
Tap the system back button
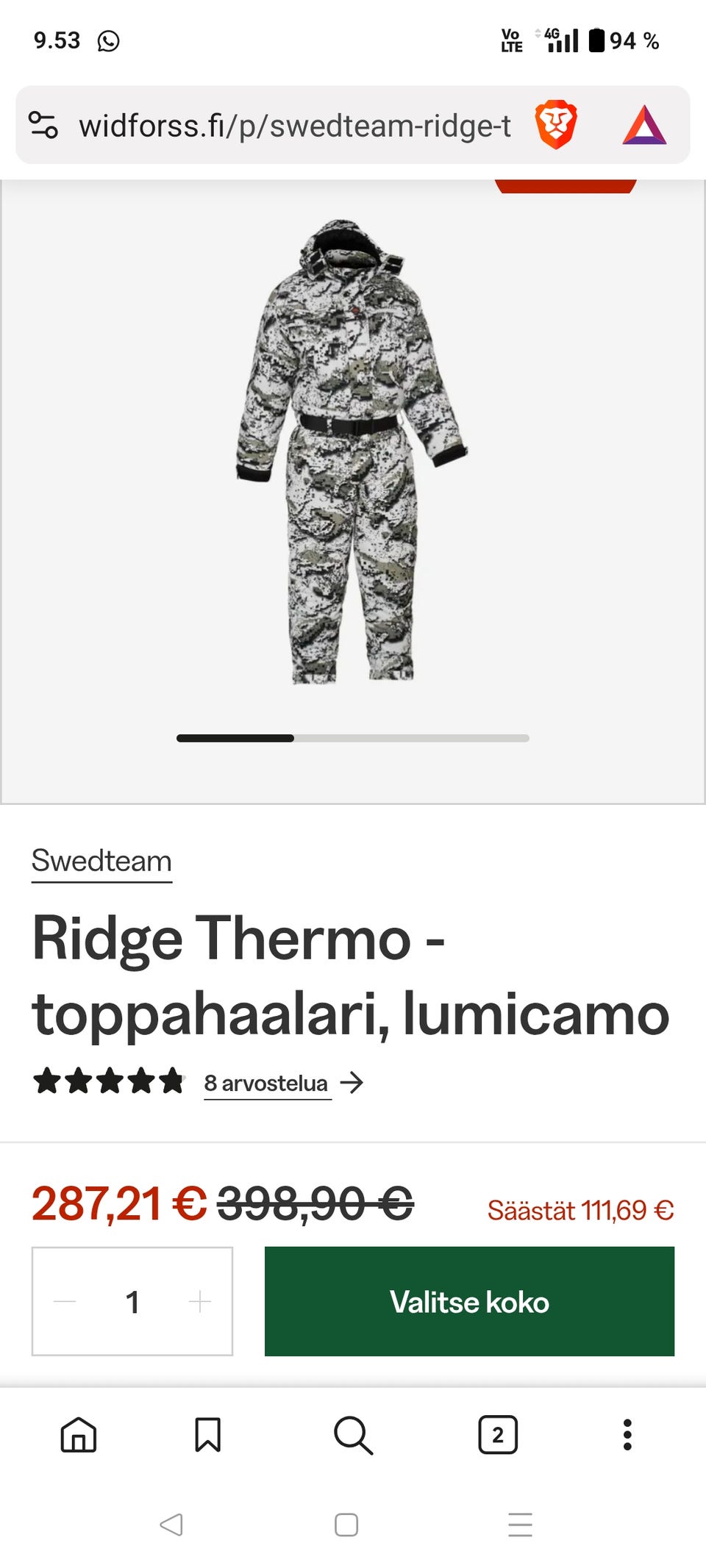[171, 1525]
